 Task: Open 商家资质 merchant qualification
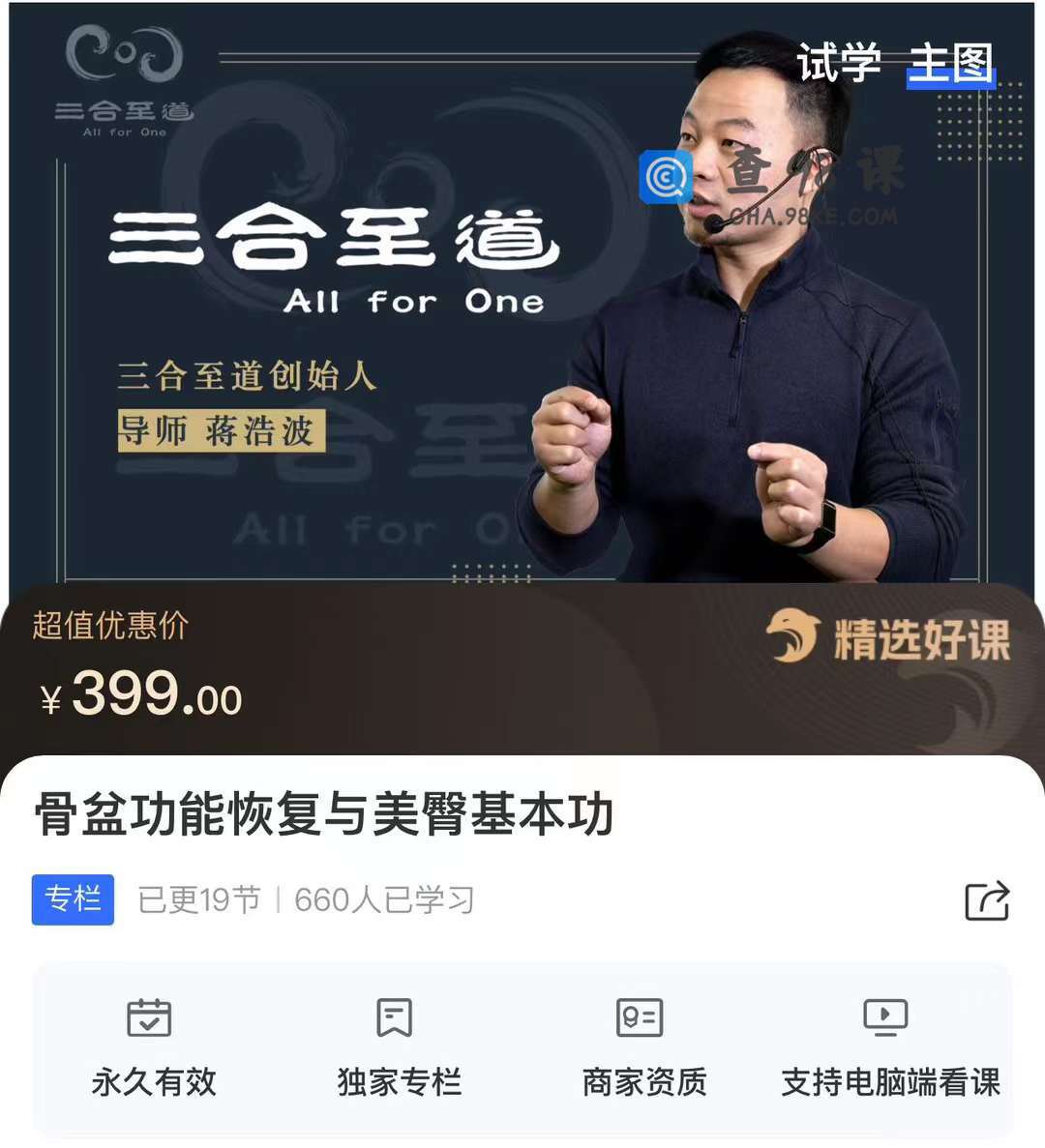[x=643, y=1048]
